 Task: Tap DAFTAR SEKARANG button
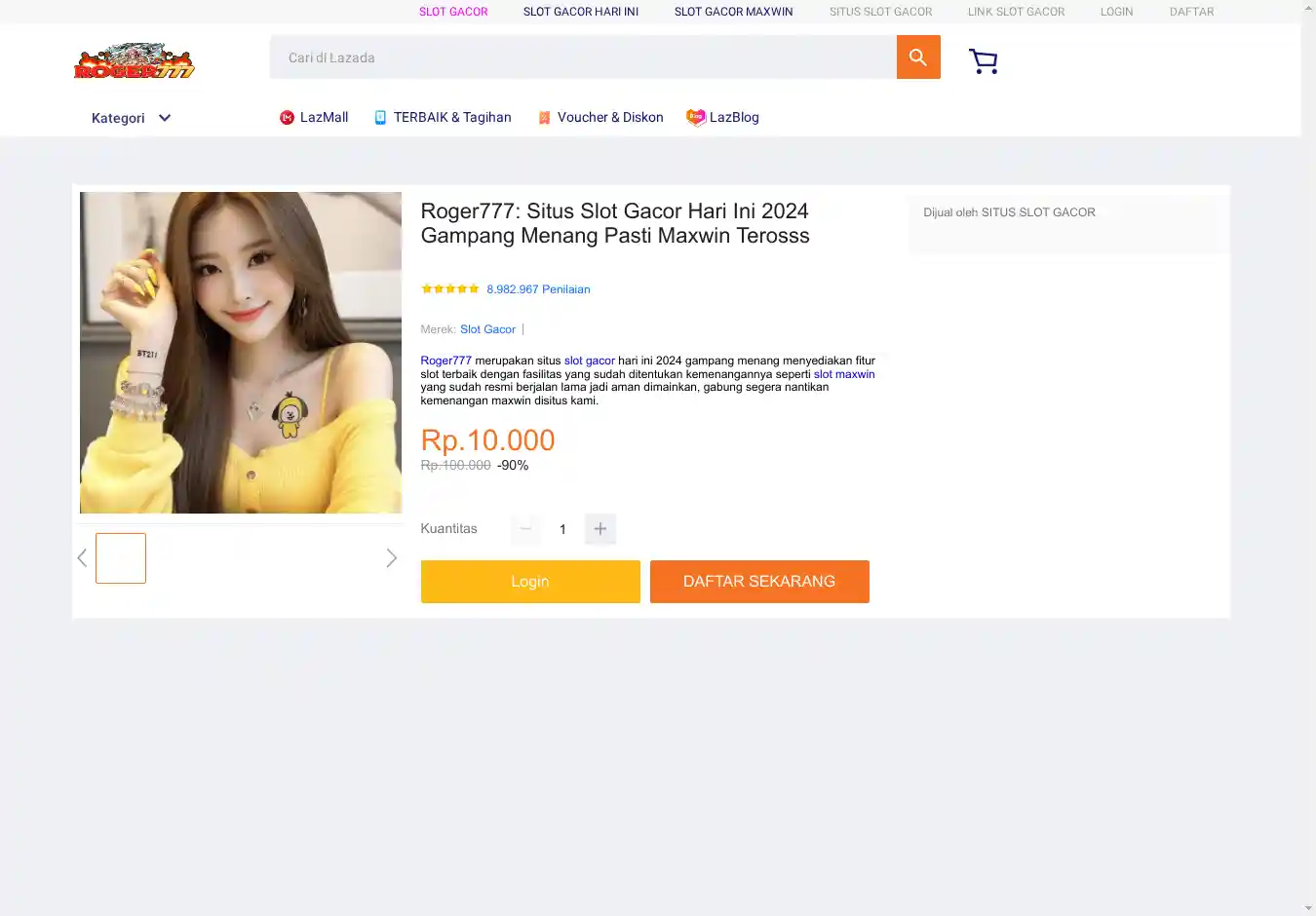click(x=759, y=582)
